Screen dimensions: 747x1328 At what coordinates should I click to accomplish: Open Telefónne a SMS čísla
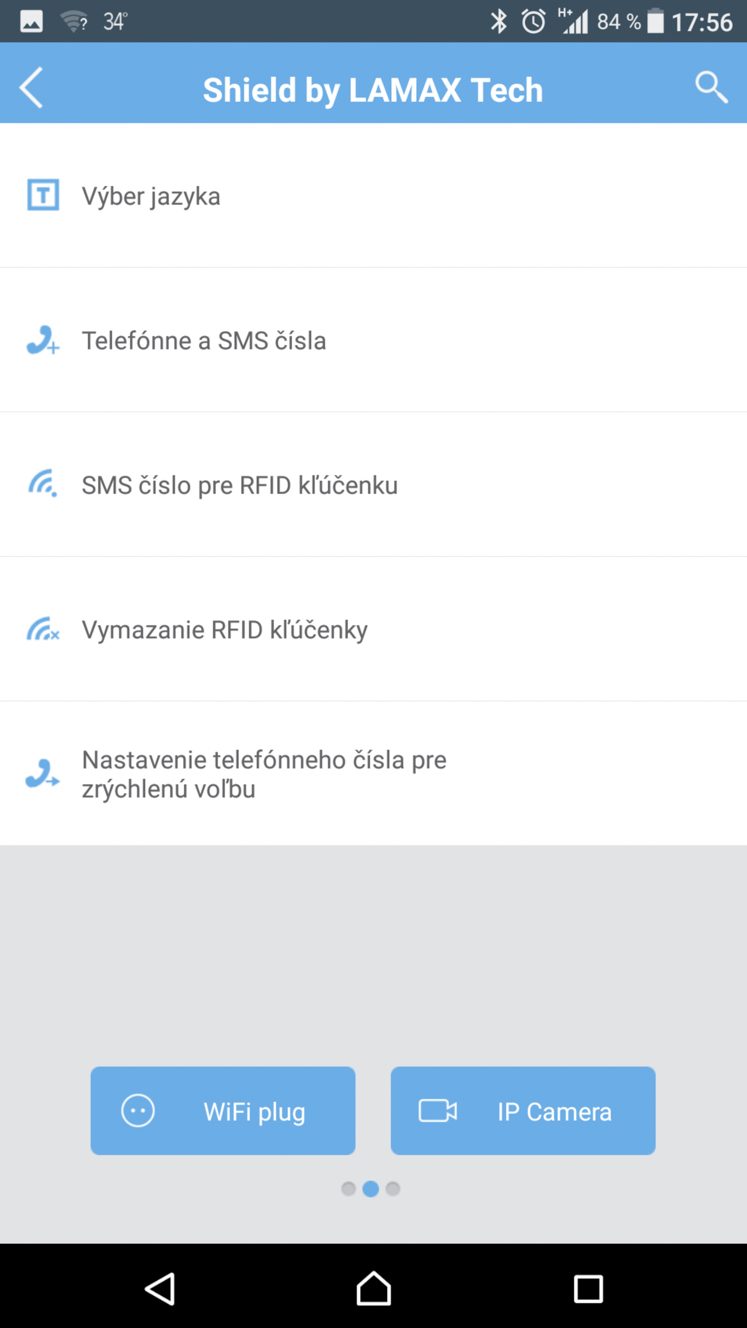pyautogui.click(x=373, y=340)
